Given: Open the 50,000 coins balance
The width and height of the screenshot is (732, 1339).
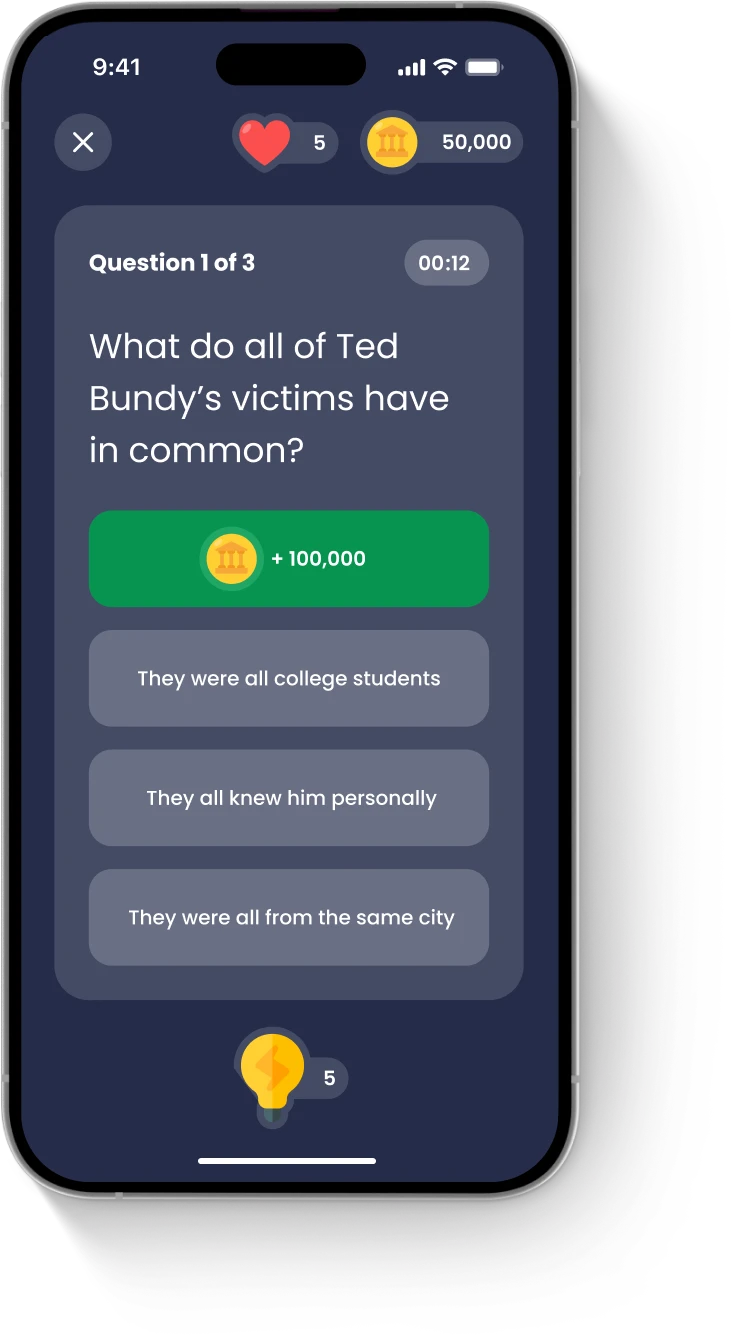Looking at the screenshot, I should pos(443,143).
